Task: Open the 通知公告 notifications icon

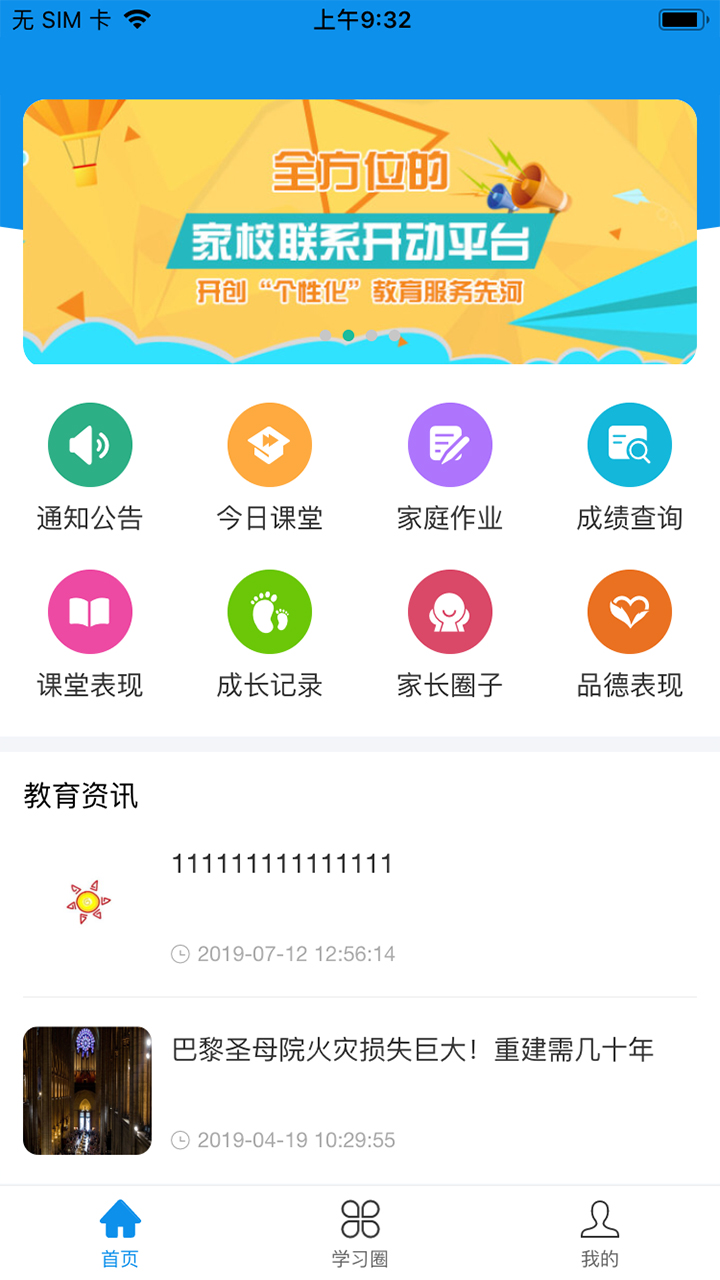Action: (90, 444)
